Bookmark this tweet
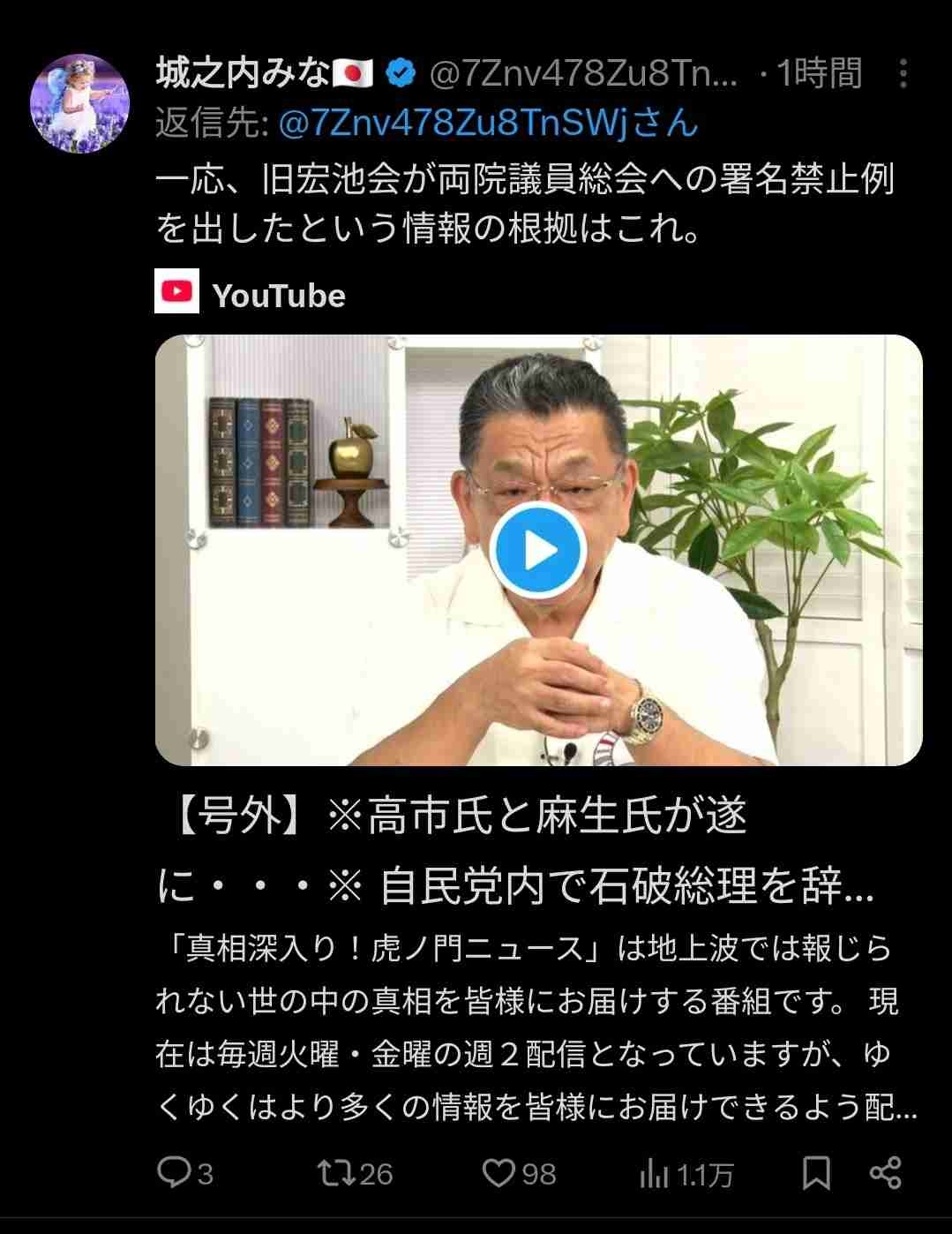 [x=815, y=1173]
